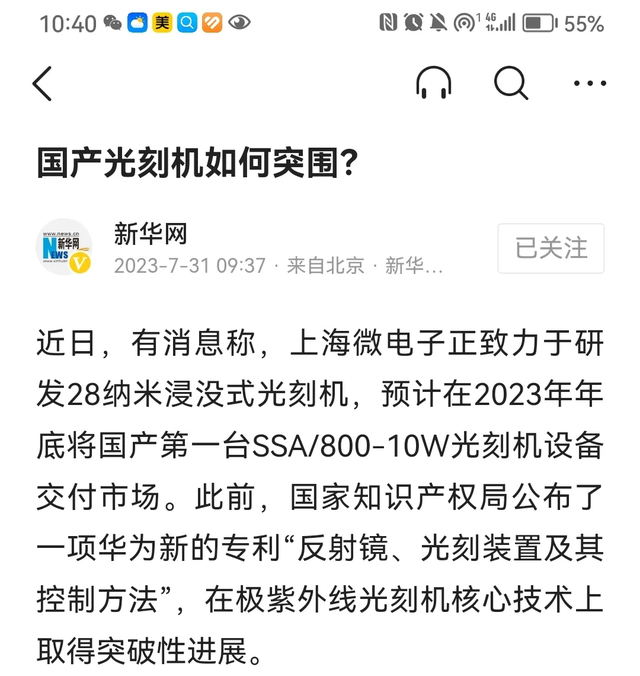
Task: Open the search magnifier icon
Action: pyautogui.click(x=511, y=84)
